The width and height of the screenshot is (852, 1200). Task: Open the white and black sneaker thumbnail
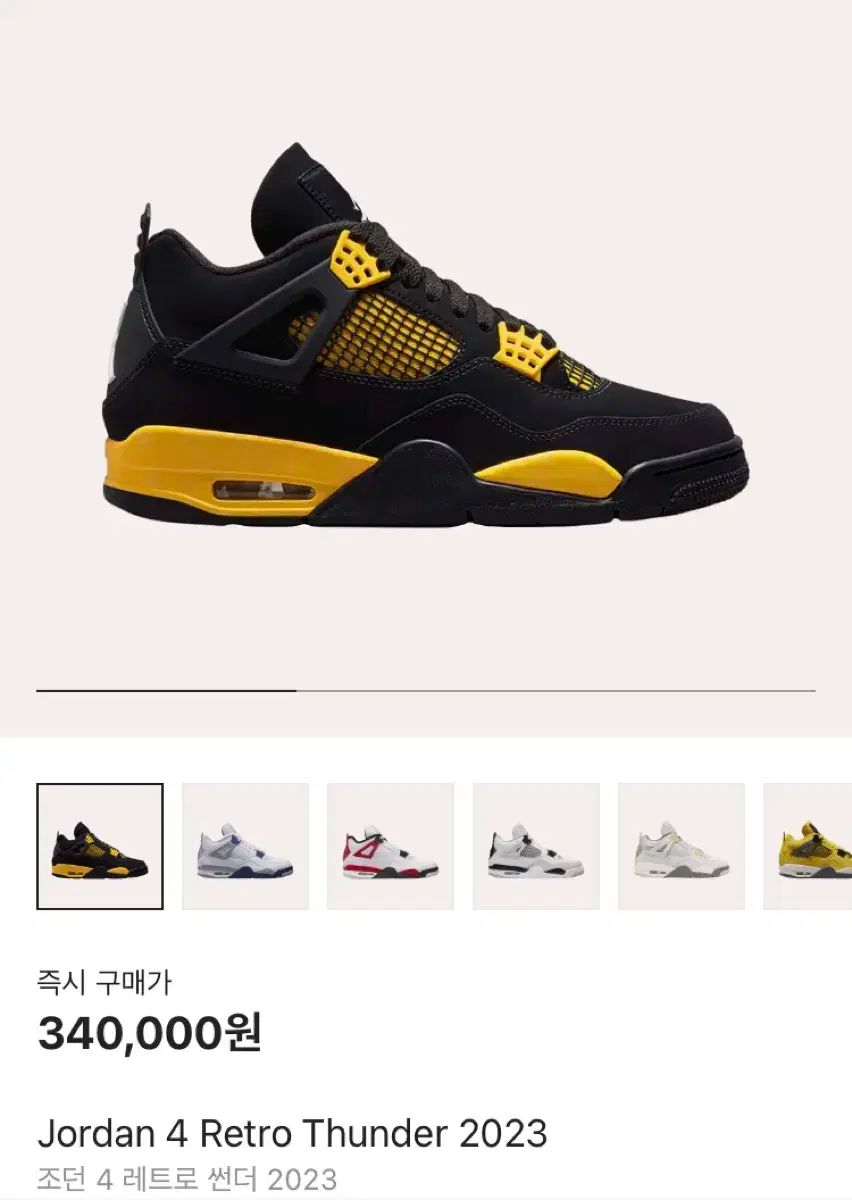(x=536, y=846)
